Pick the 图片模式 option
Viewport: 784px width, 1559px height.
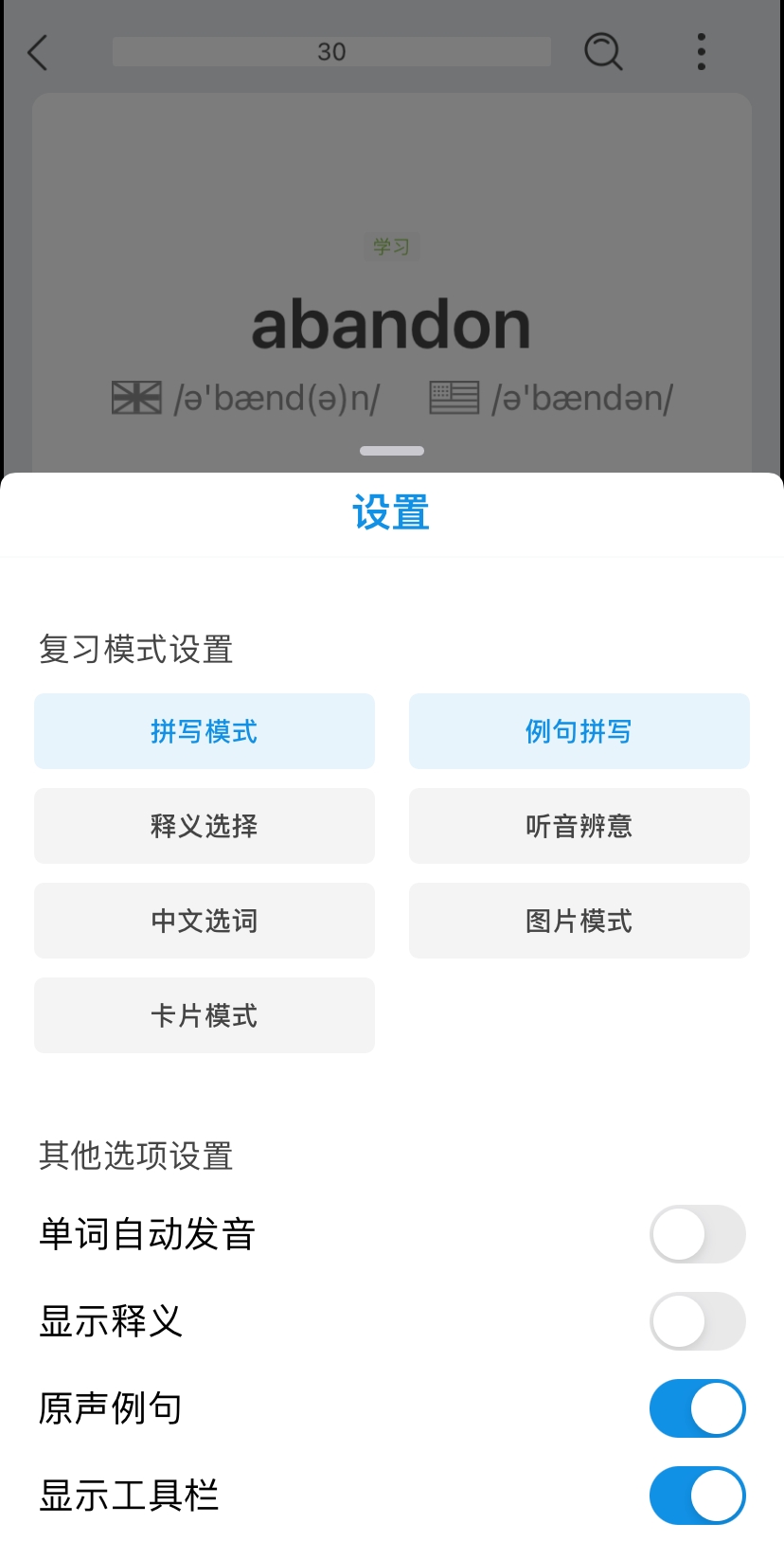(x=579, y=921)
